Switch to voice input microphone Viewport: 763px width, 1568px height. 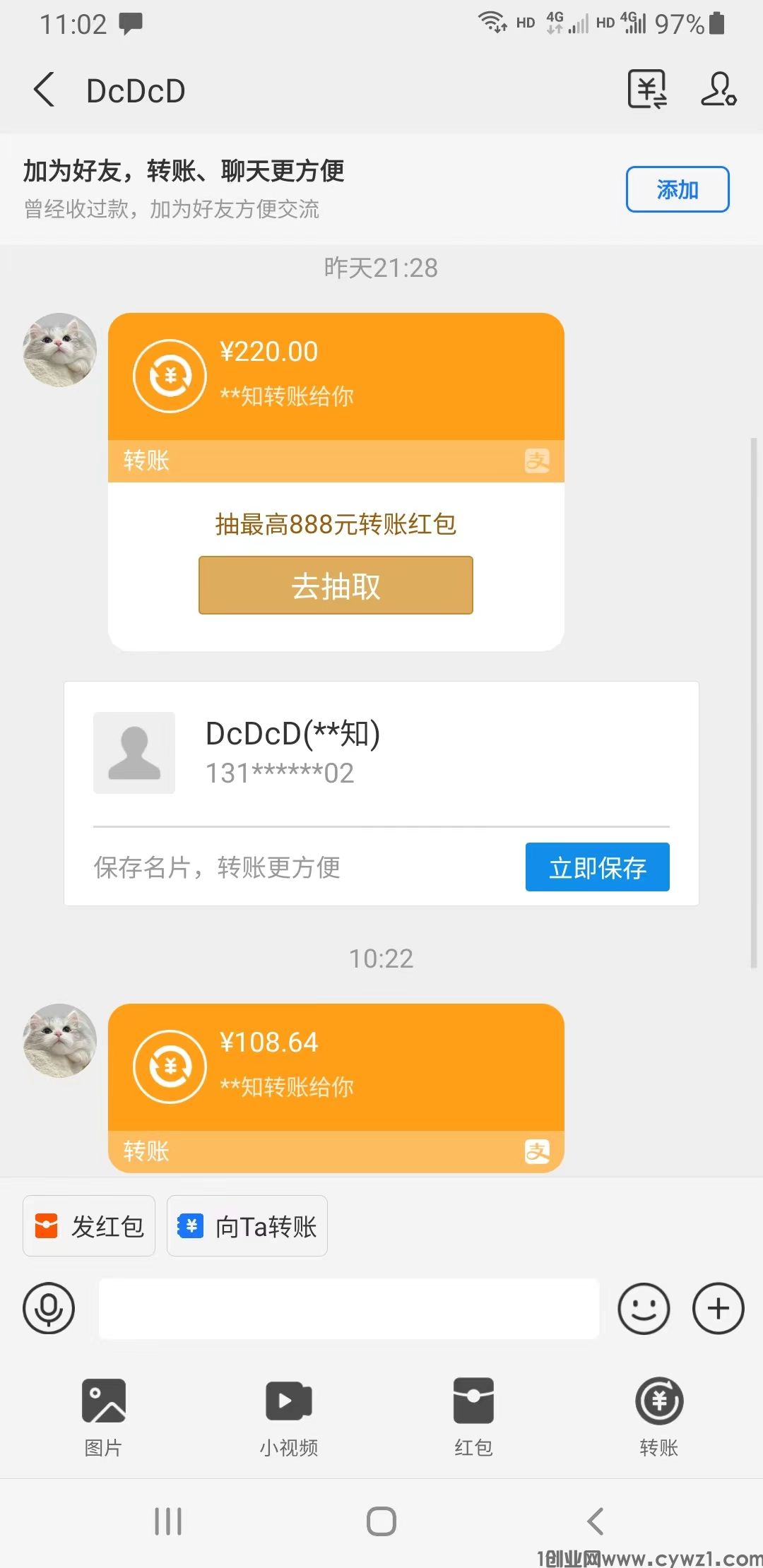(49, 1308)
